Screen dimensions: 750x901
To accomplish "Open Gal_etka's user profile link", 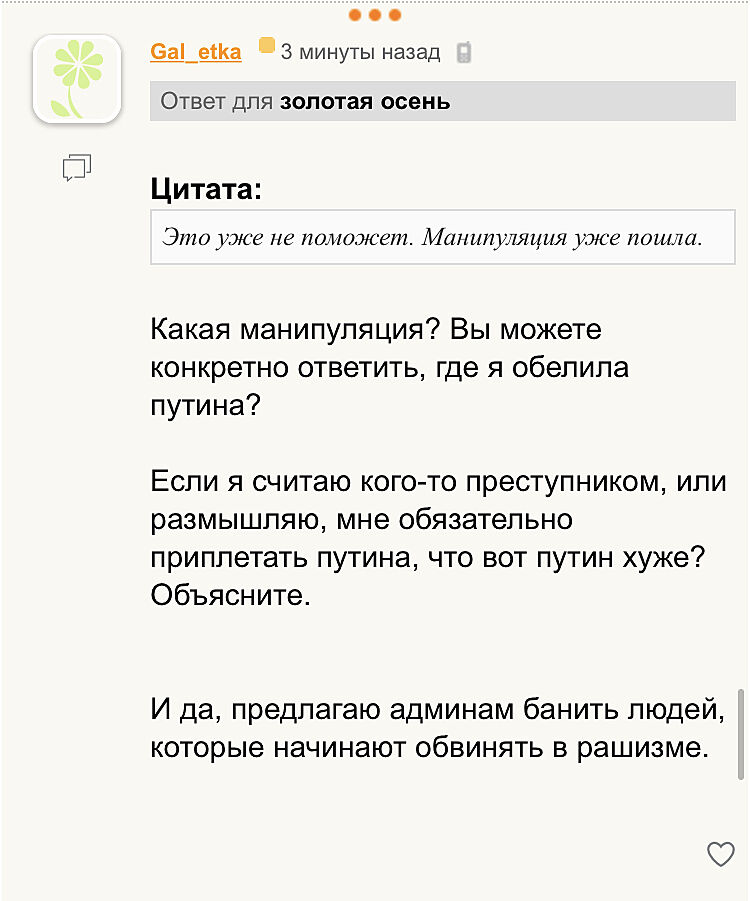I will 196,52.
